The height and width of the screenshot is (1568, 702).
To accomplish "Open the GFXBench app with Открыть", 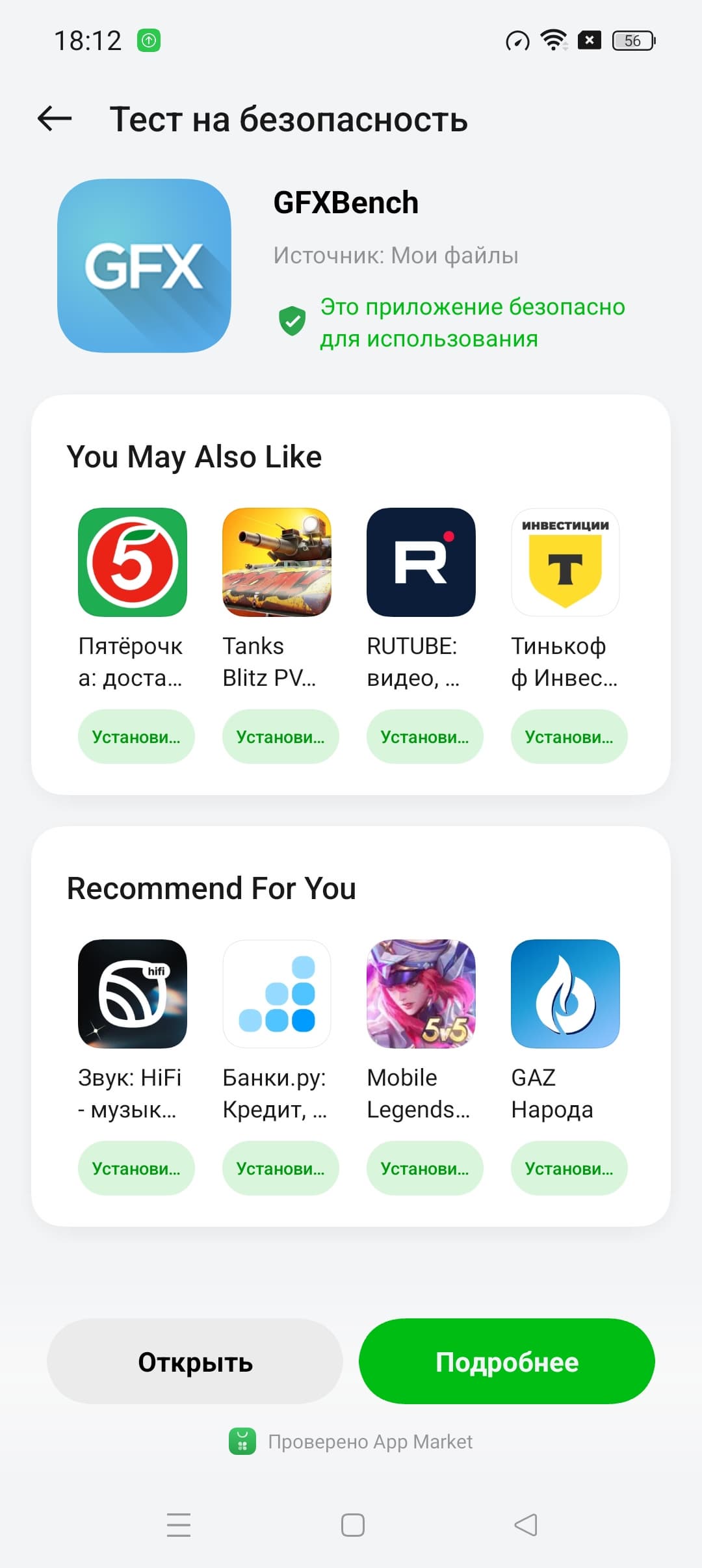I will click(x=194, y=1362).
